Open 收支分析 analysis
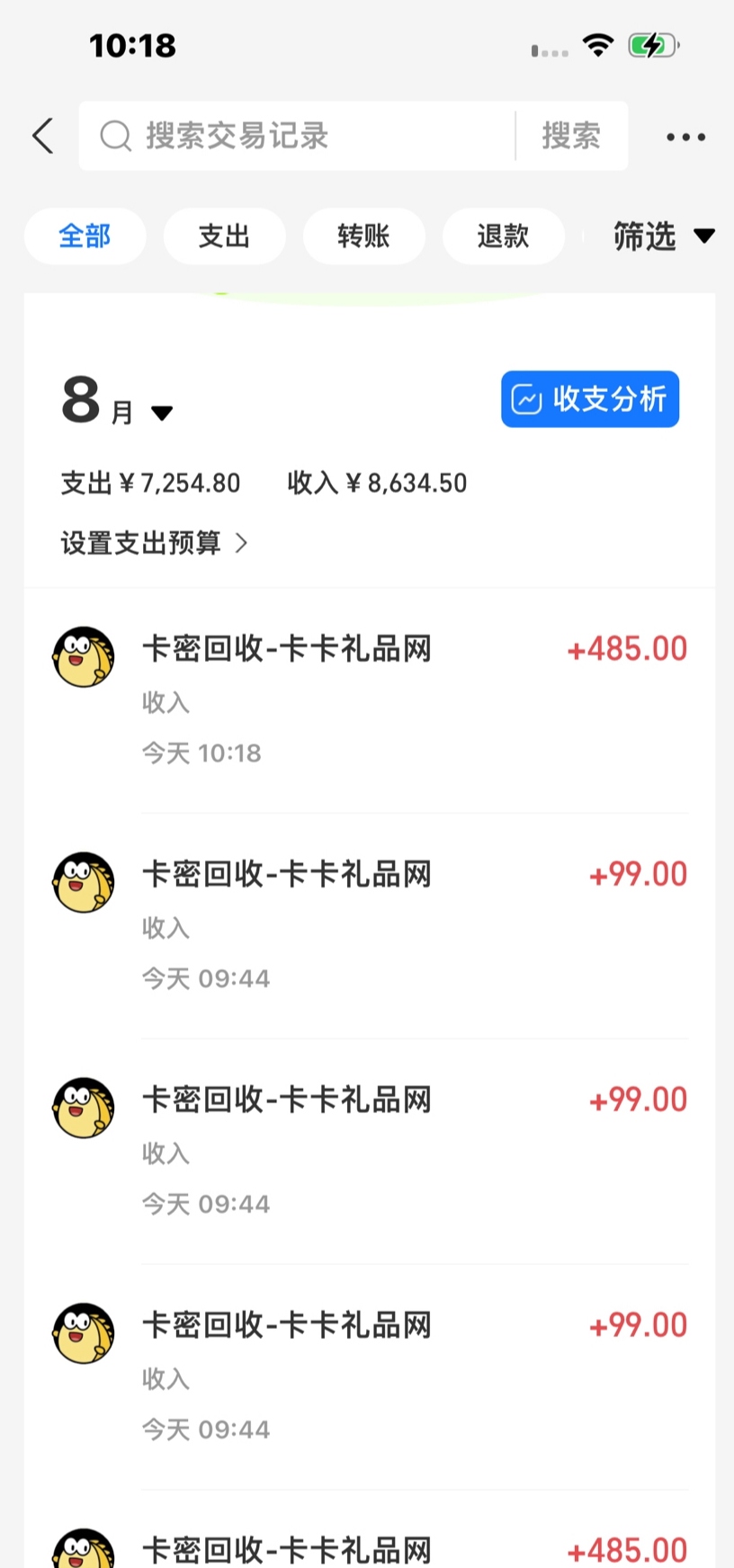734x1568 pixels. click(589, 399)
